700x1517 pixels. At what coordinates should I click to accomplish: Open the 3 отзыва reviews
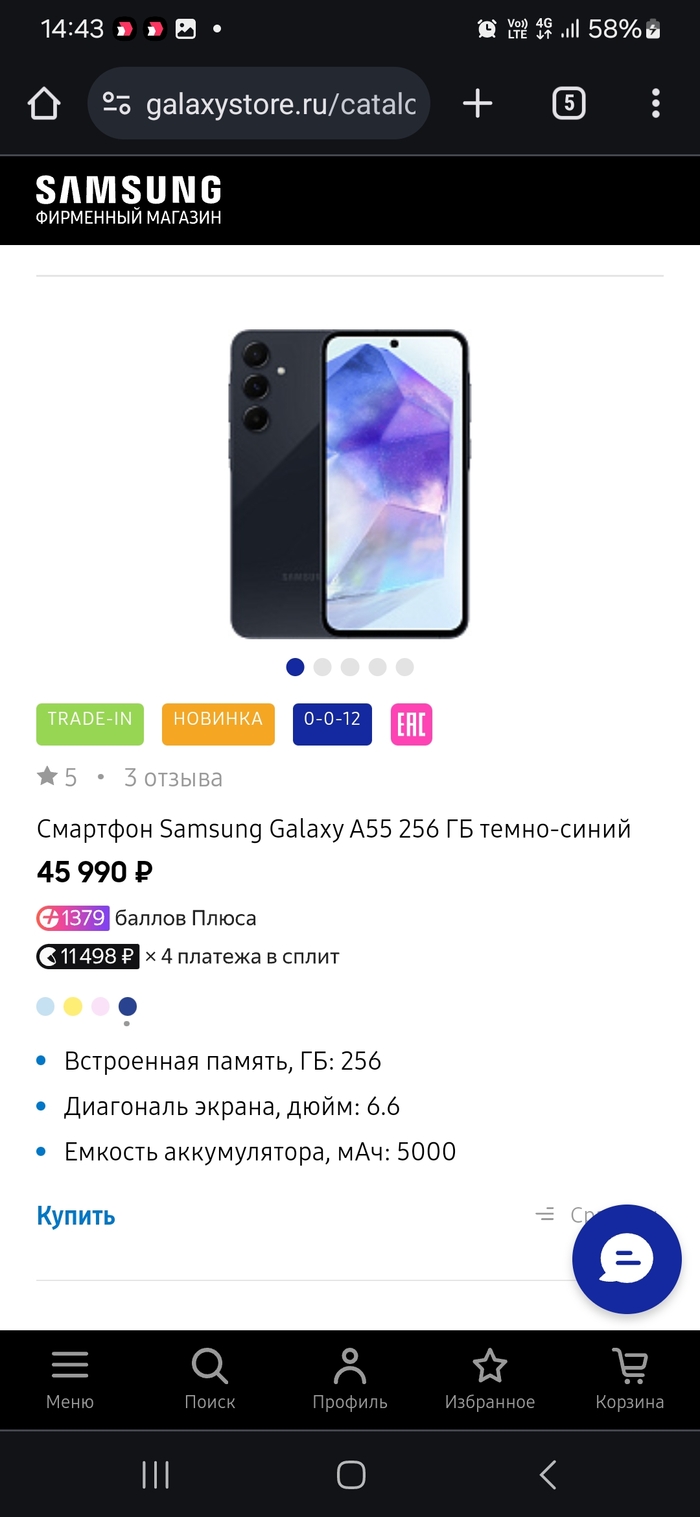(x=173, y=778)
